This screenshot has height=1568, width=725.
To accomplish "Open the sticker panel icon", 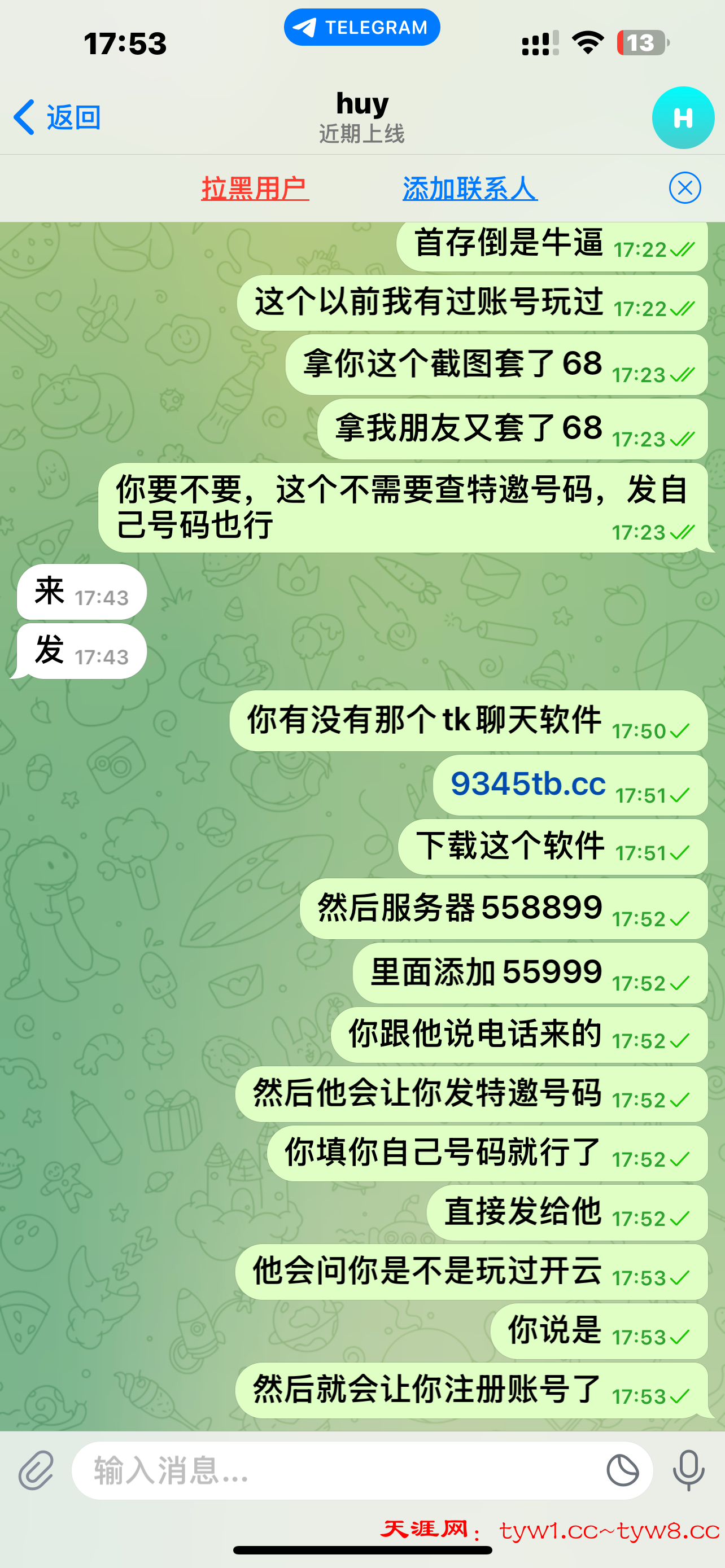I will click(x=622, y=1470).
